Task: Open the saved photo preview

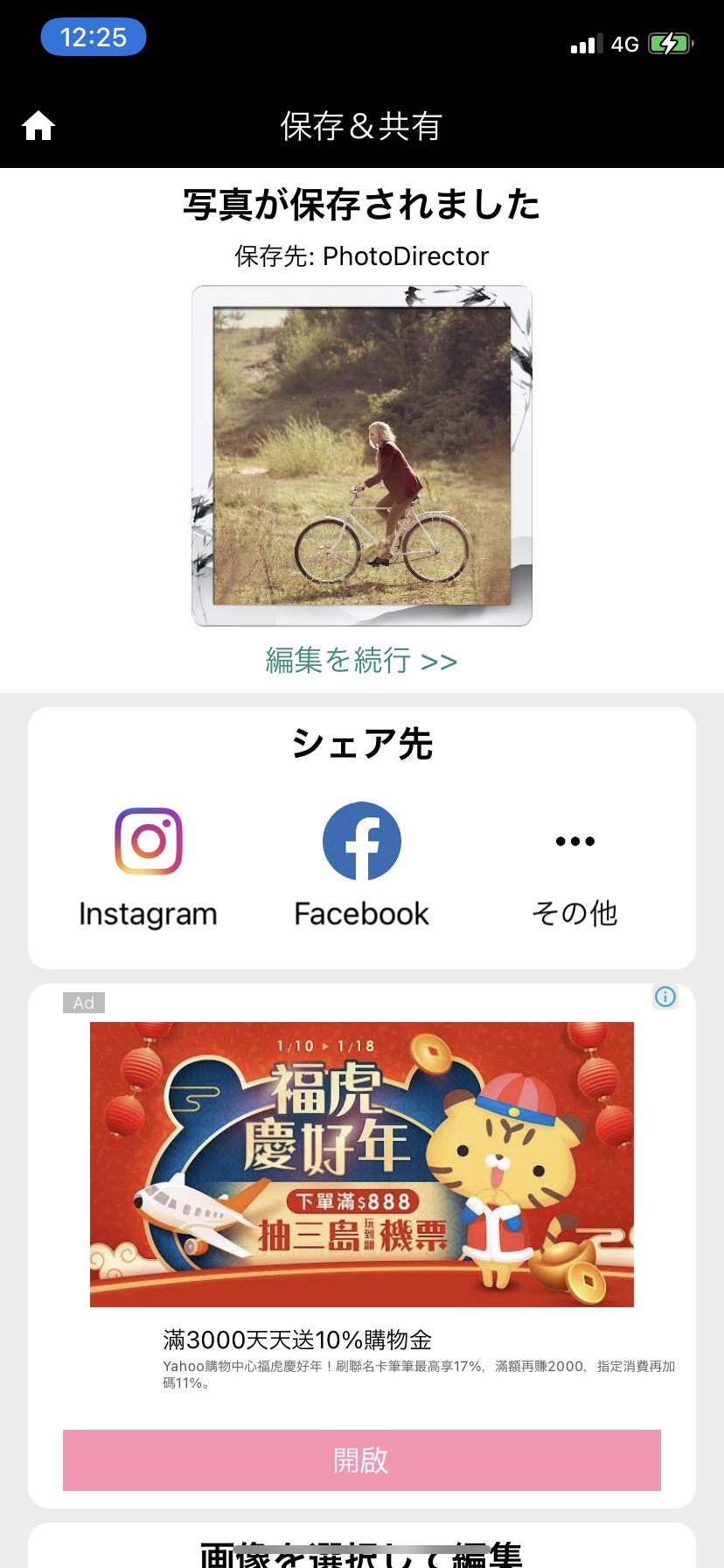Action: coord(362,456)
